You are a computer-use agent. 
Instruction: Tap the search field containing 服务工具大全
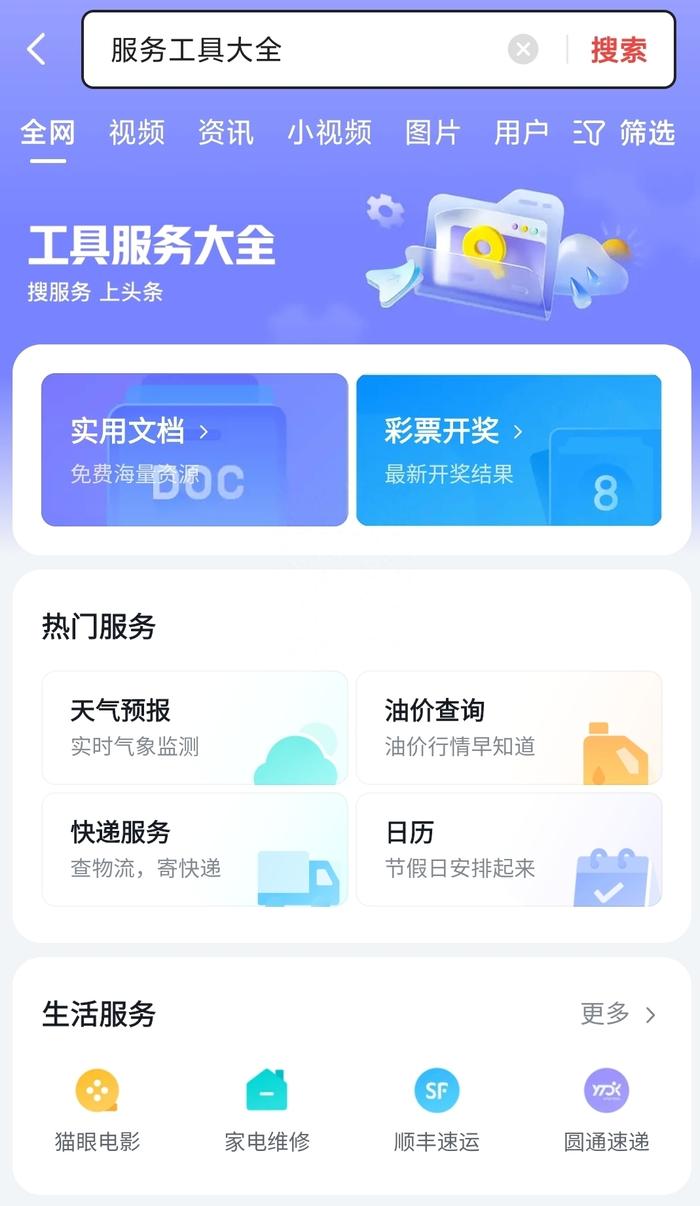[x=300, y=50]
